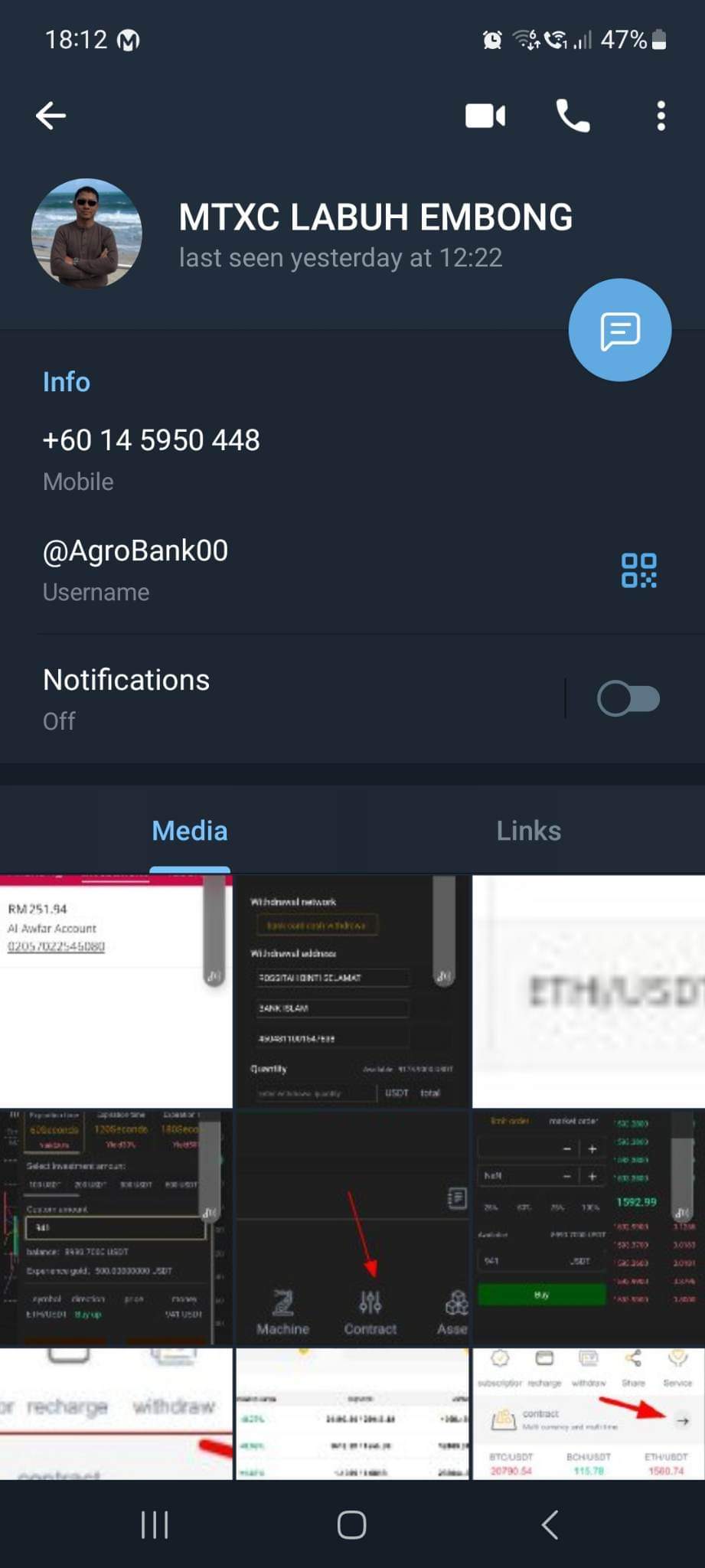Image resolution: width=705 pixels, height=1568 pixels.
Task: Open the Withdrawal network media tile
Action: (352, 991)
